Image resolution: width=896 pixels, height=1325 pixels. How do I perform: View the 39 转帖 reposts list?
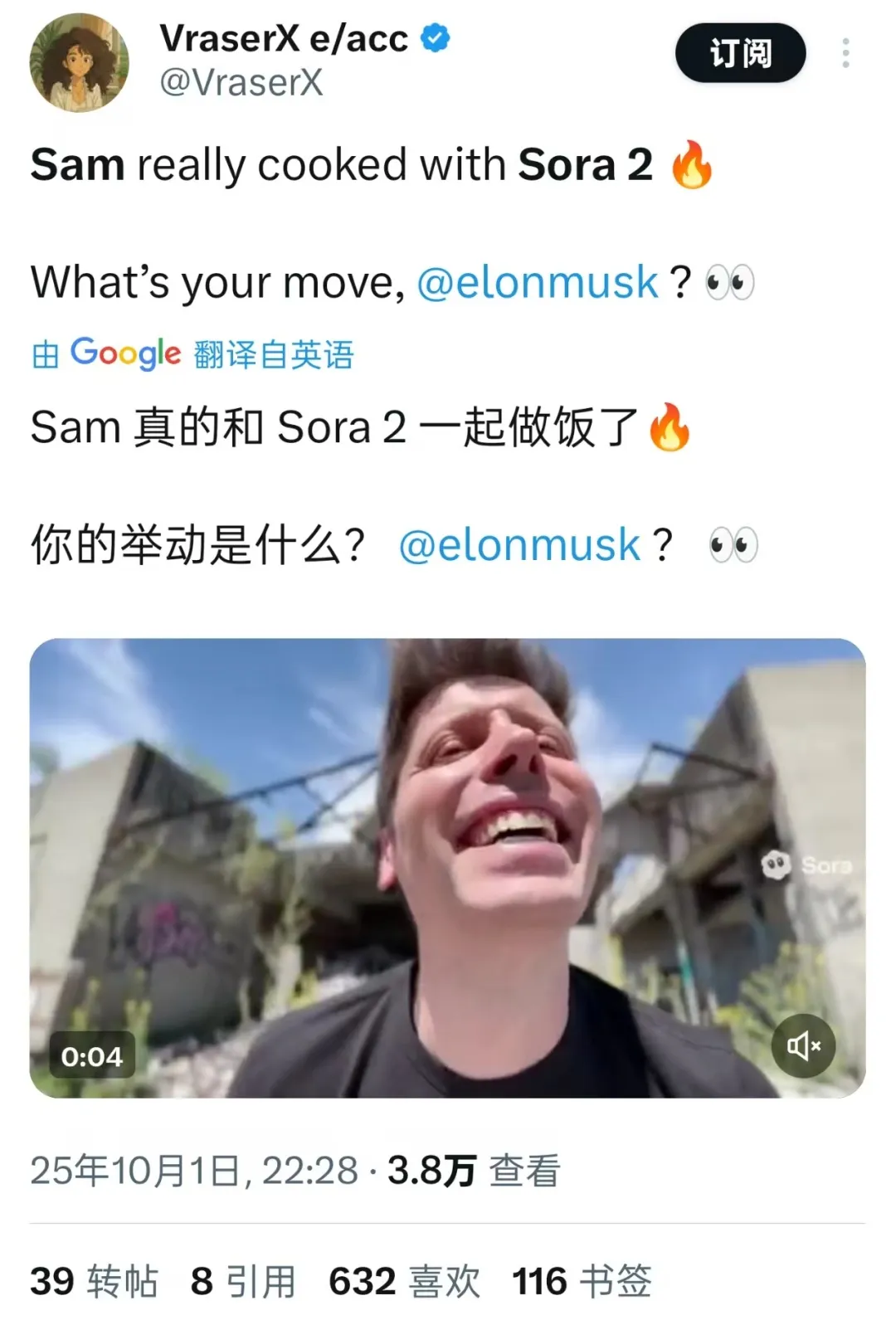[94, 1281]
